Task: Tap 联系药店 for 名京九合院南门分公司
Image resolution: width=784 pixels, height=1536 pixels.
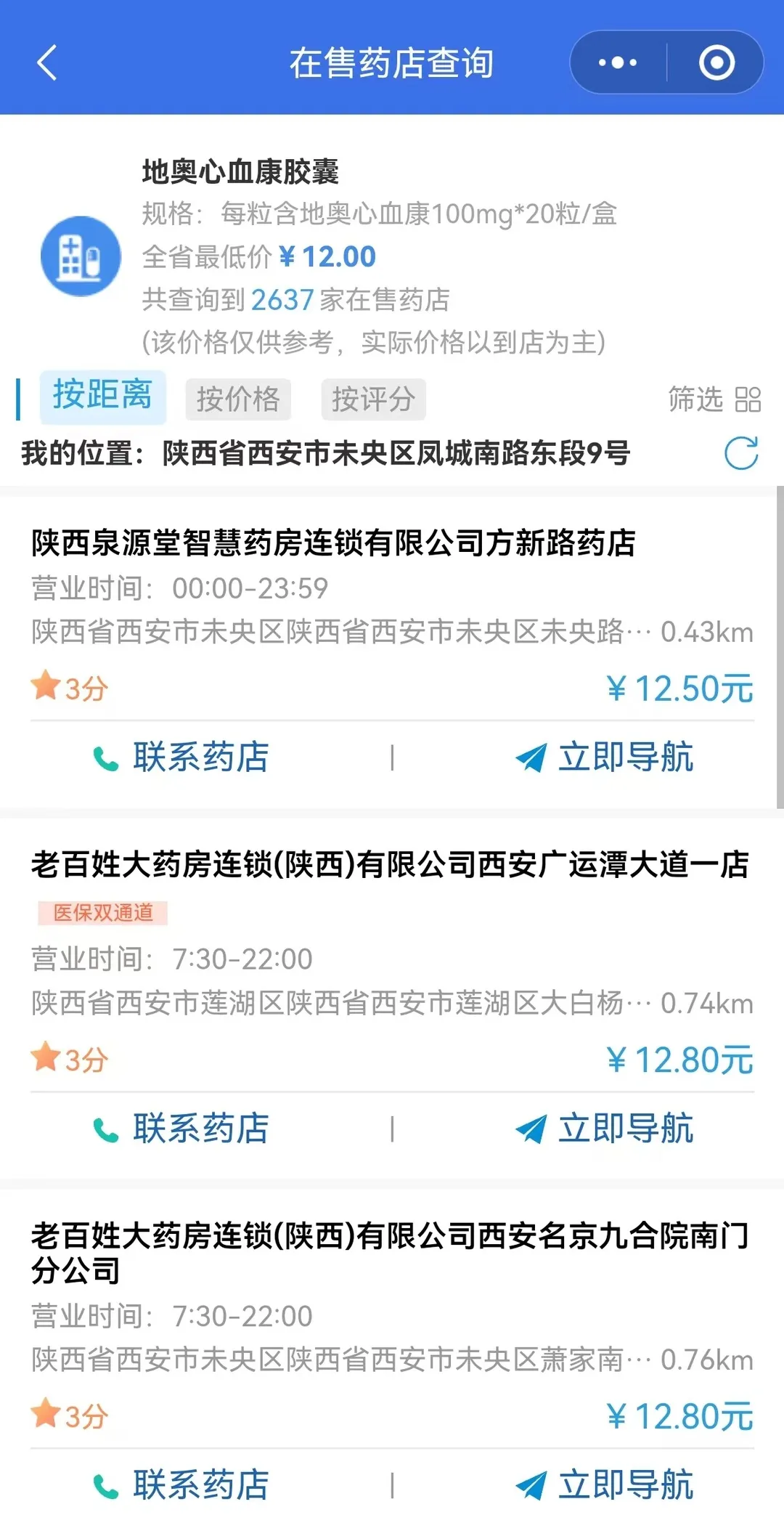Action: [x=181, y=1485]
